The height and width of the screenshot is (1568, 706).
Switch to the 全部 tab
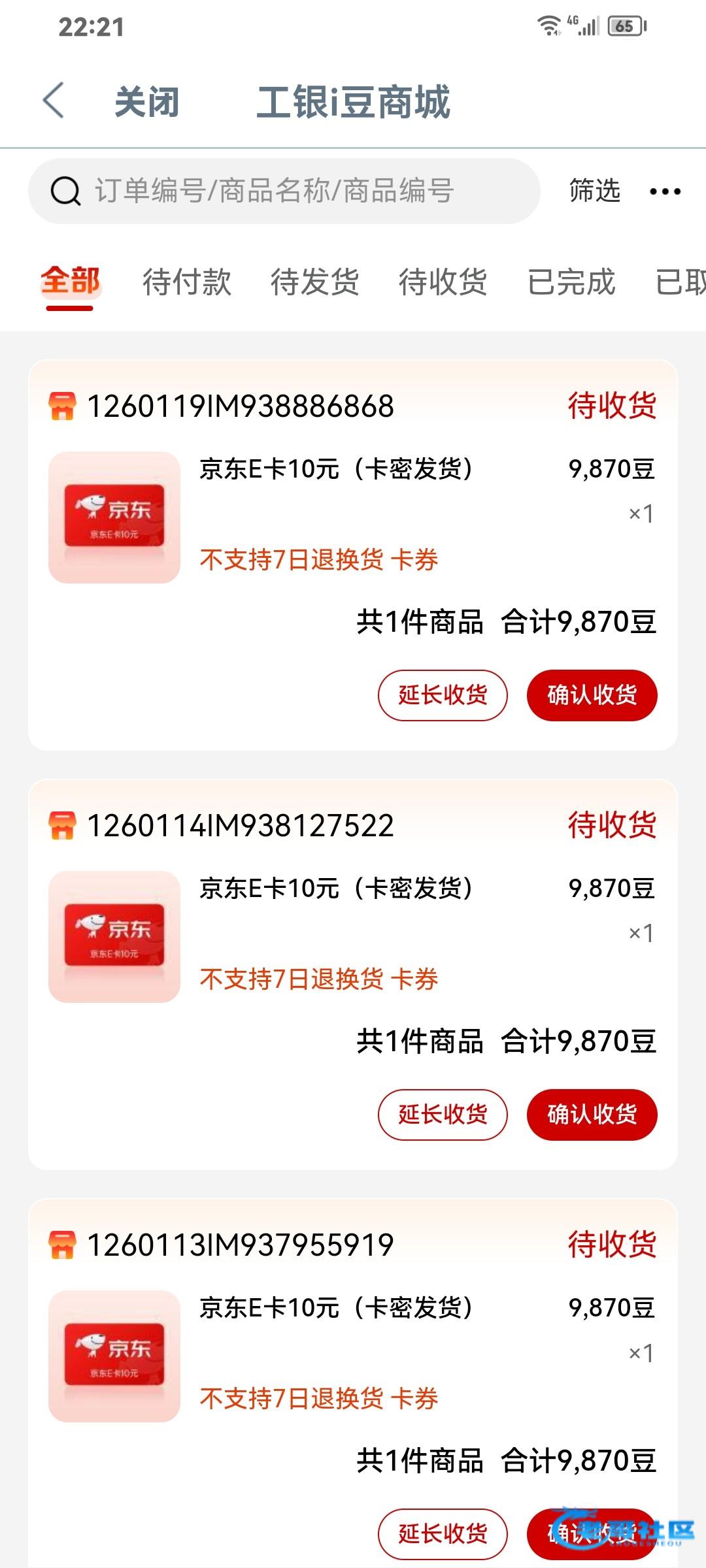[x=70, y=282]
